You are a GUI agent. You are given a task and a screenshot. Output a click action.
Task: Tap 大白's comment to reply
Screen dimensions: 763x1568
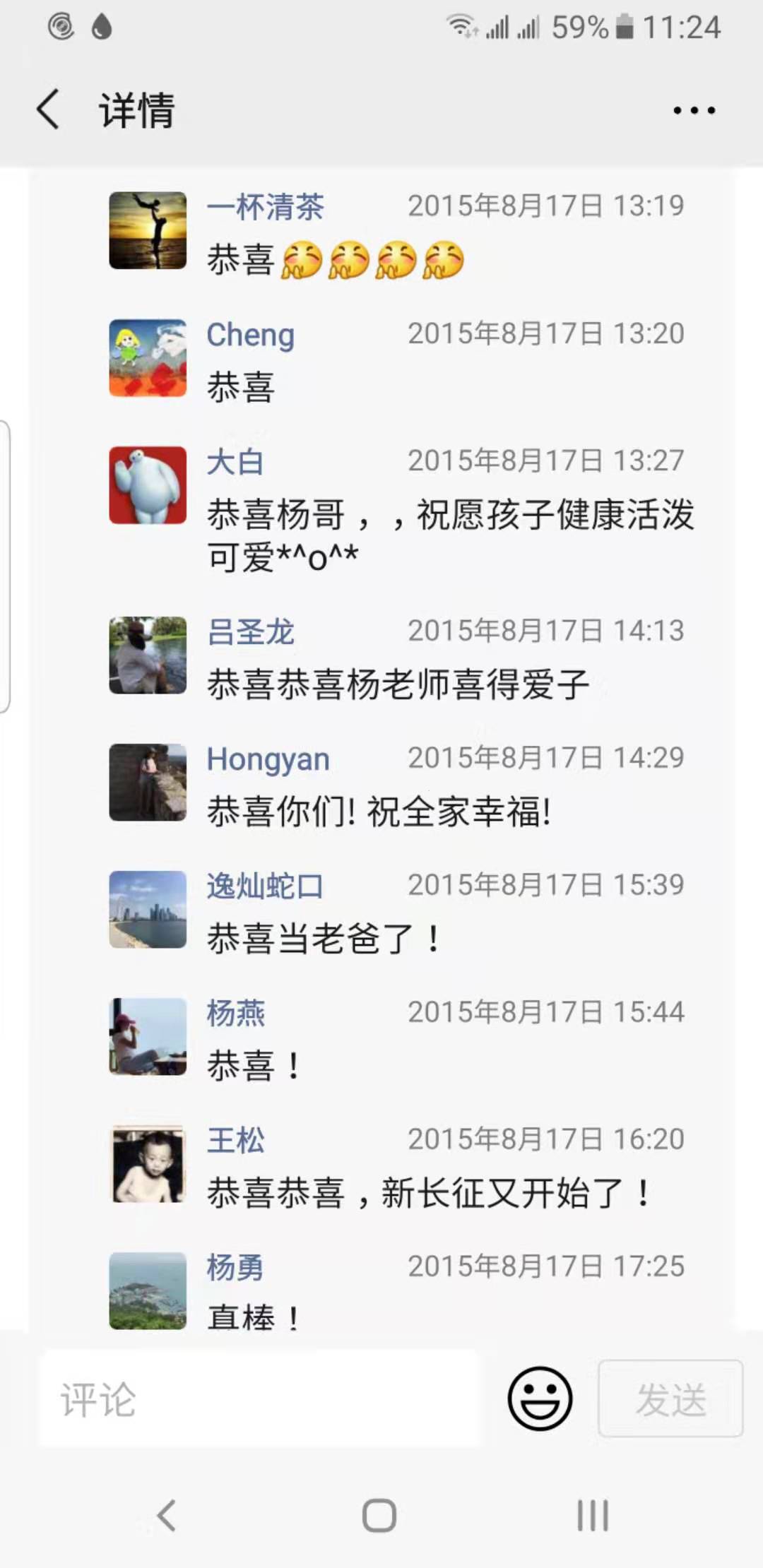(x=451, y=535)
